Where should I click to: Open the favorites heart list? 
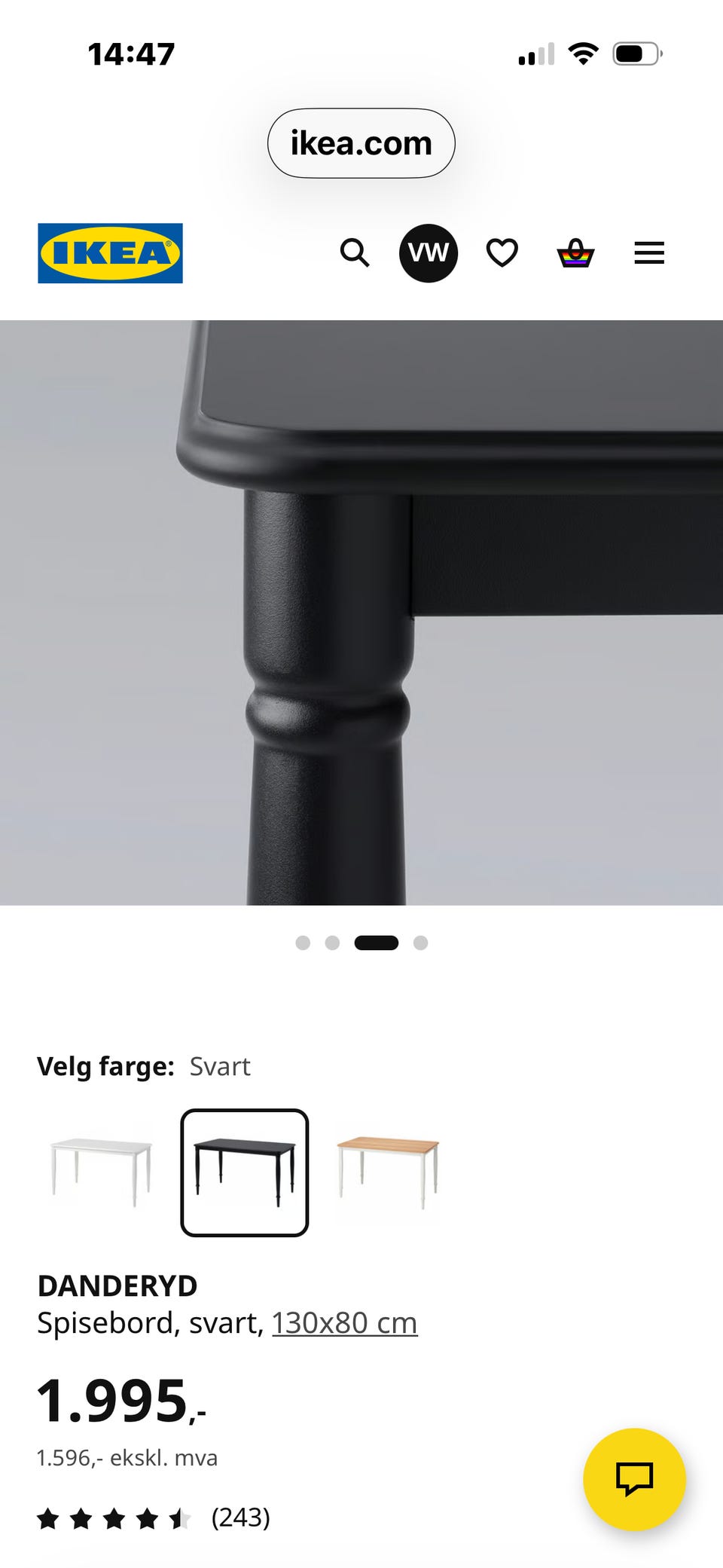tap(502, 253)
